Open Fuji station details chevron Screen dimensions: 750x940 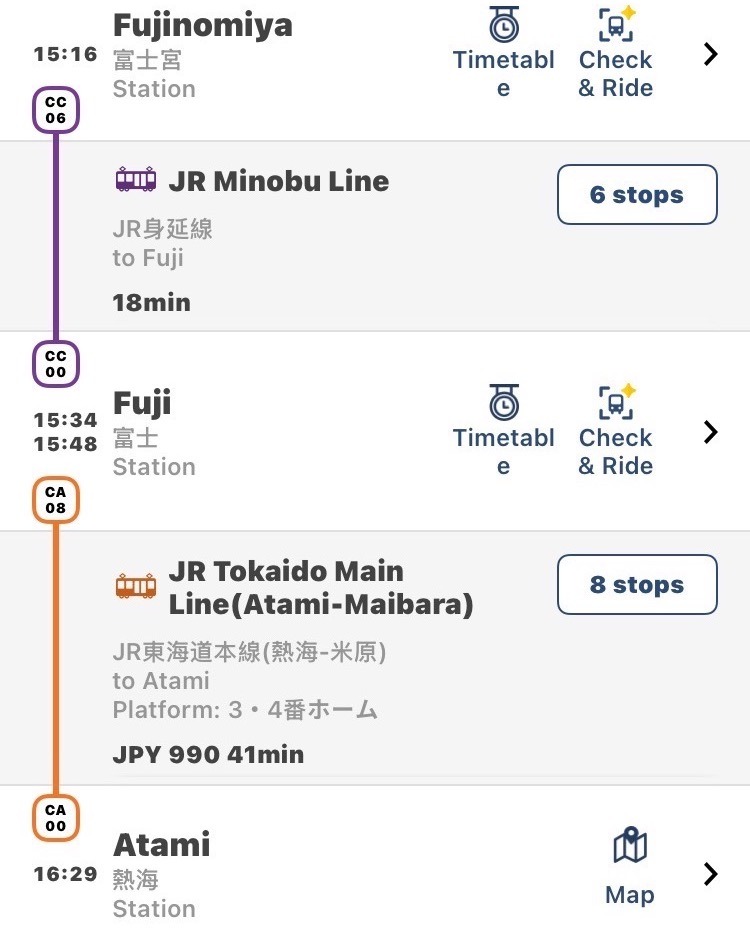[711, 432]
